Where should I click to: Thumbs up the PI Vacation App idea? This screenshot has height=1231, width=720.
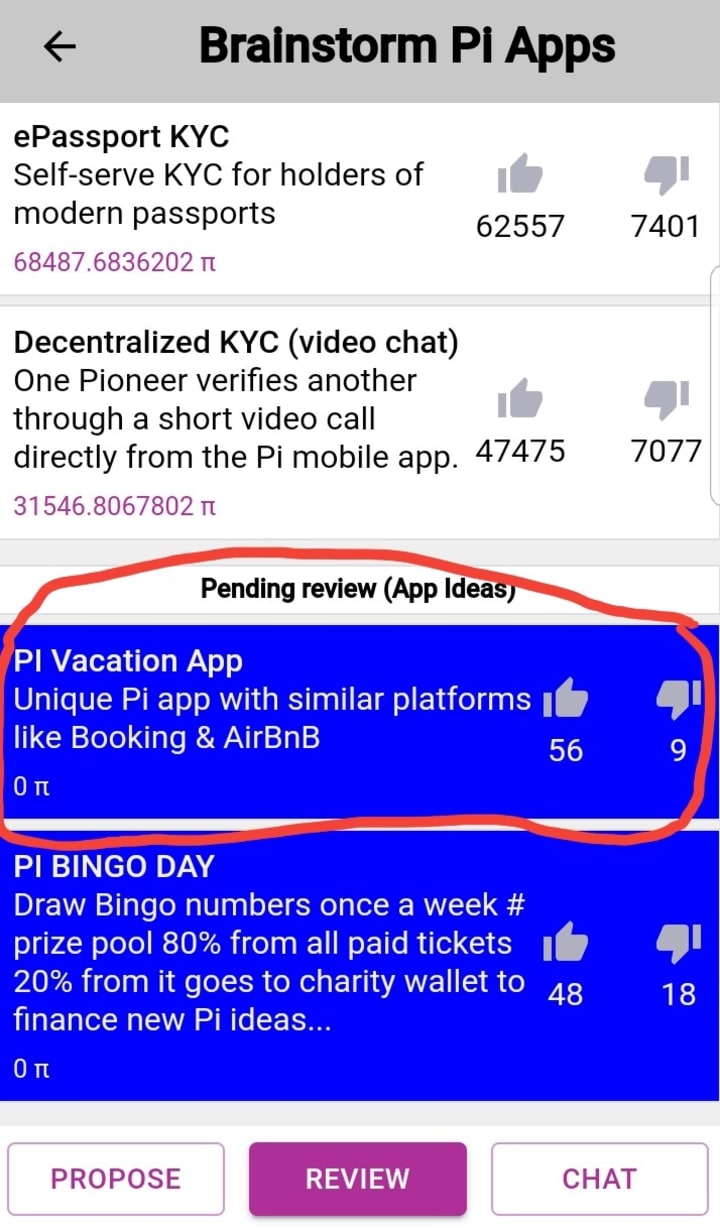tap(565, 700)
